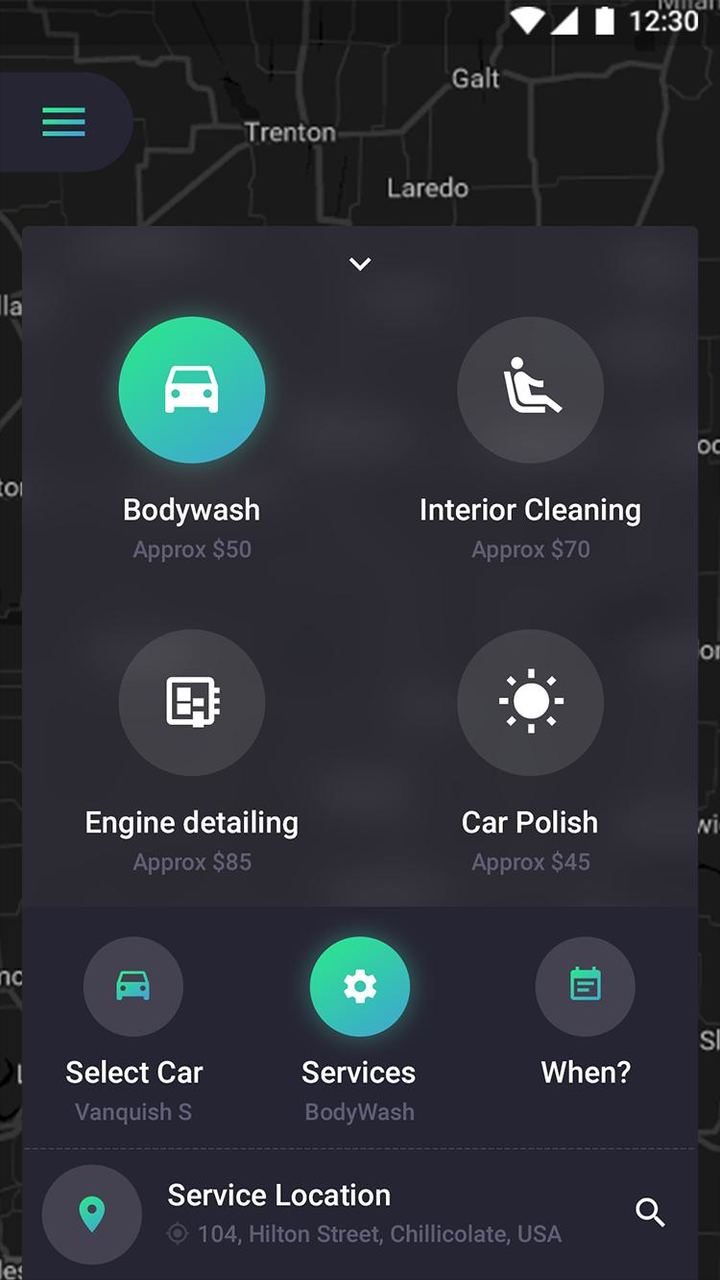Viewport: 720px width, 1280px height.
Task: Open Services via the gear icon
Action: point(359,986)
